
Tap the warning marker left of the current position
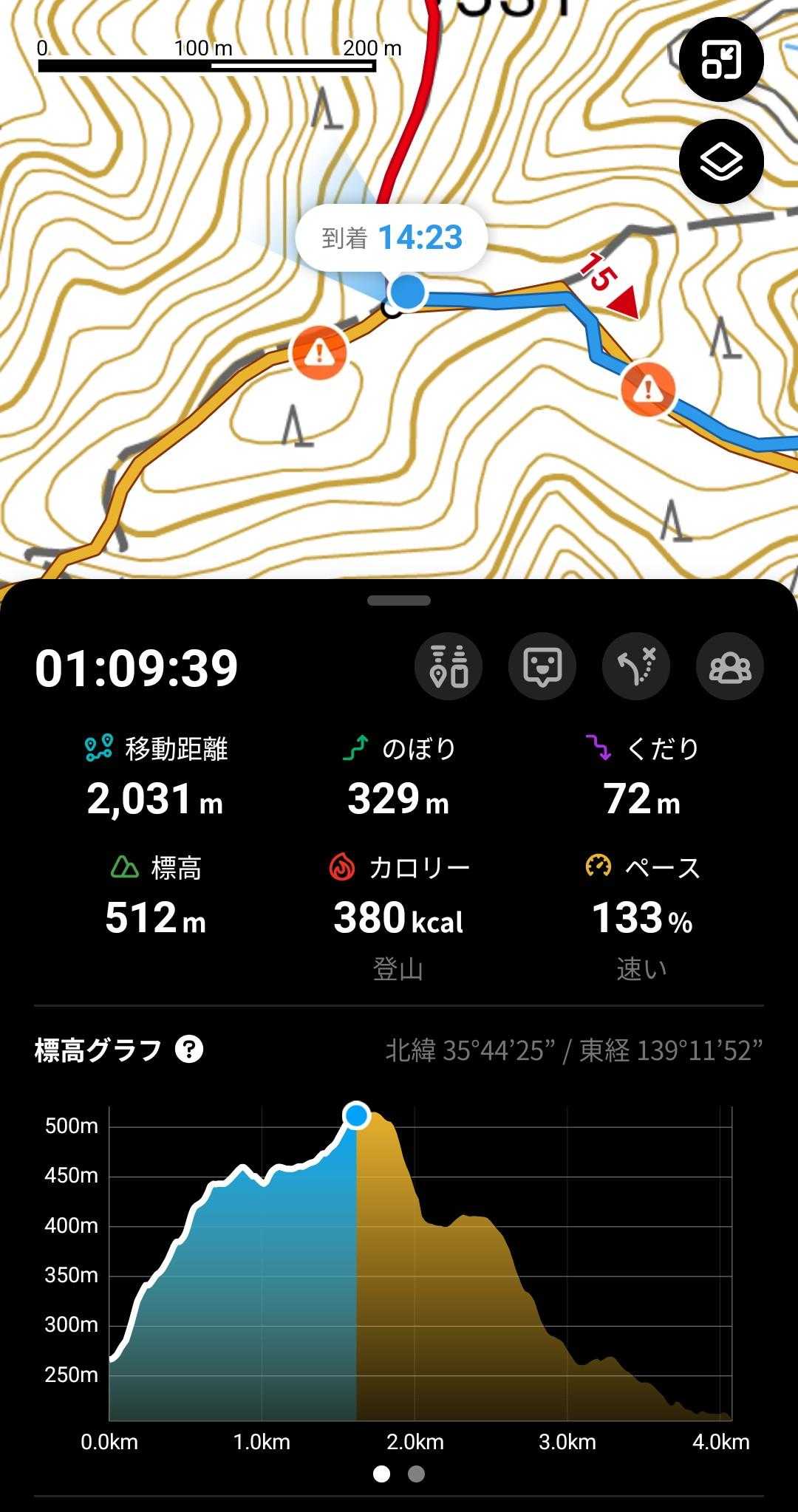click(x=318, y=352)
